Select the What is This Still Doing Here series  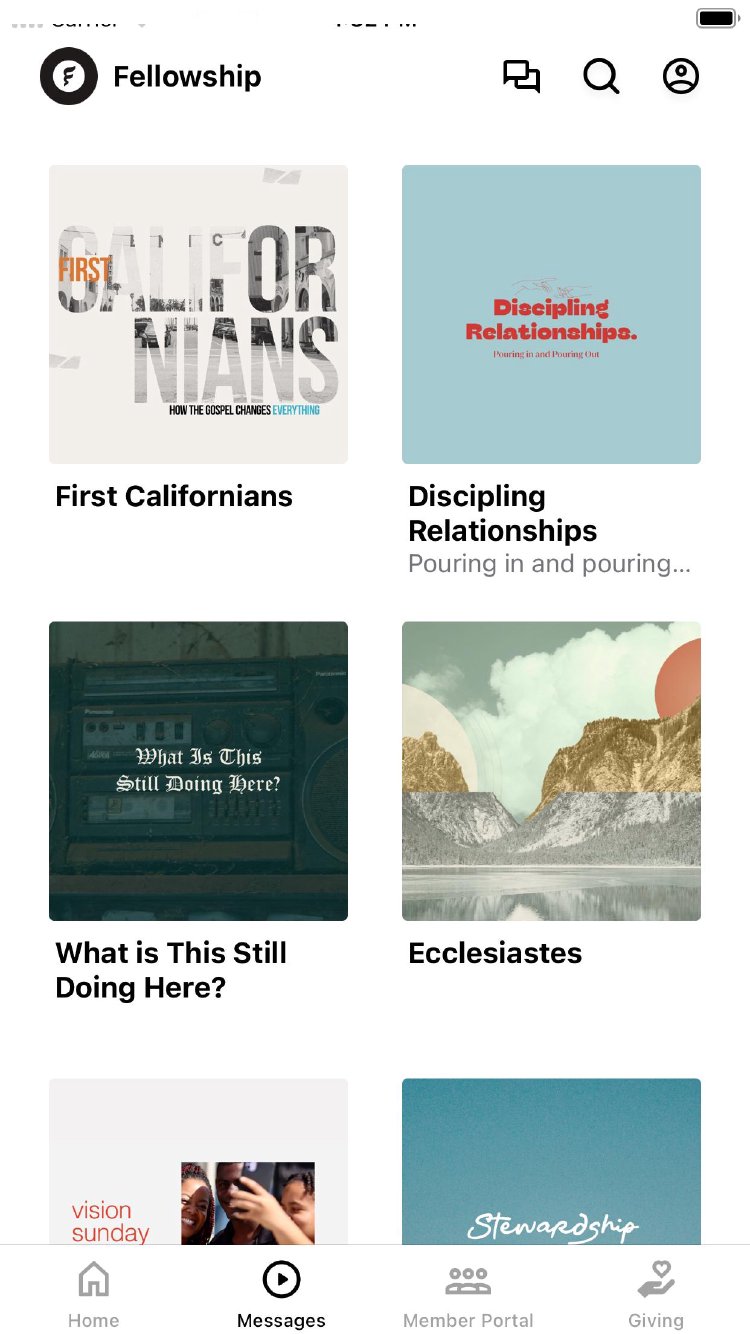(198, 770)
